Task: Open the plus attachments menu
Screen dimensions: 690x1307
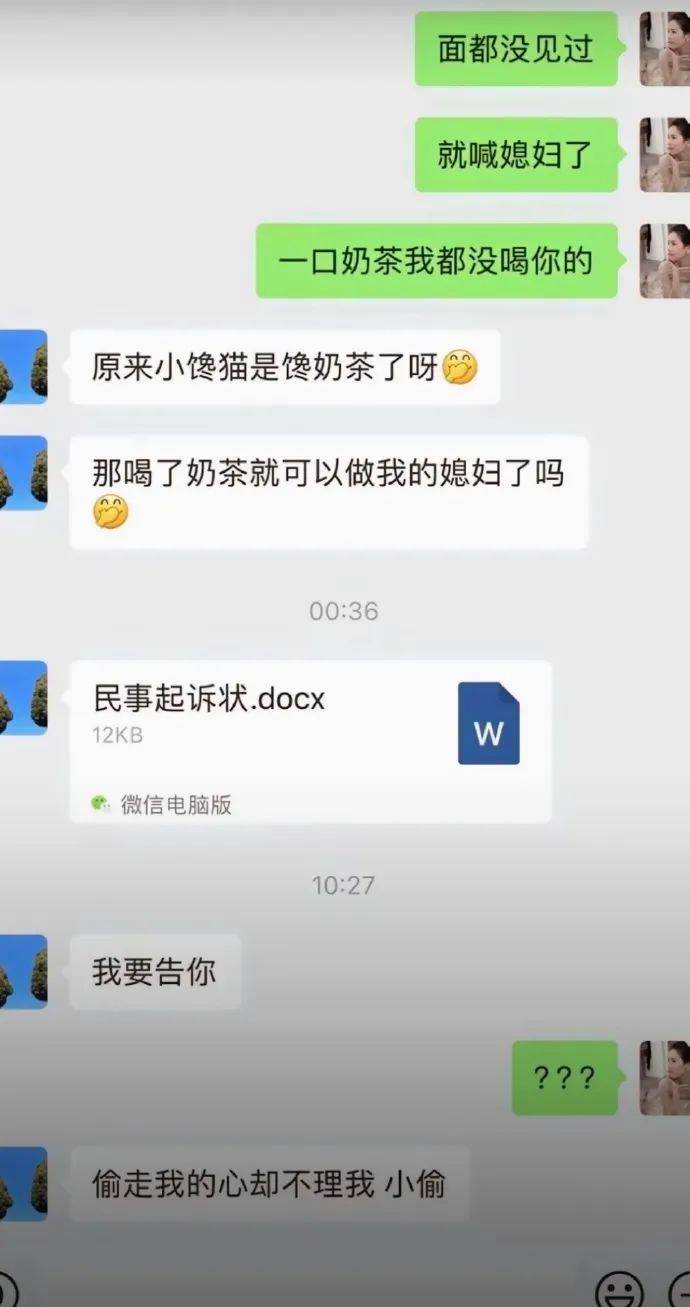Action: click(x=681, y=1290)
